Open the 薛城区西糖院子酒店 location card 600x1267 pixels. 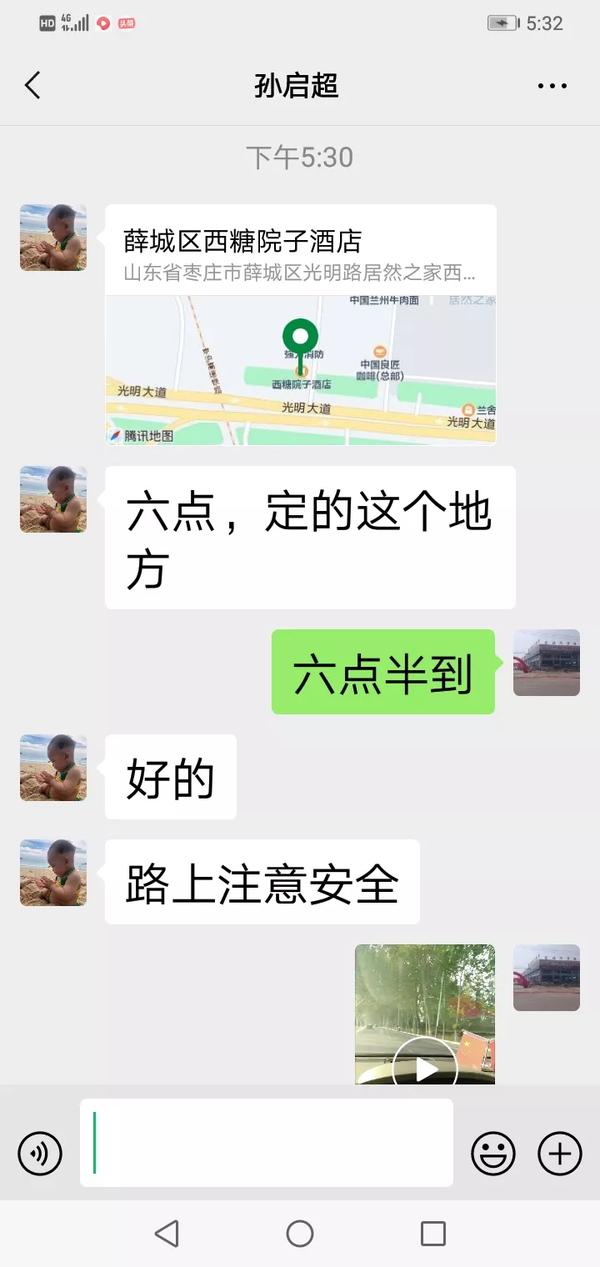(x=300, y=325)
